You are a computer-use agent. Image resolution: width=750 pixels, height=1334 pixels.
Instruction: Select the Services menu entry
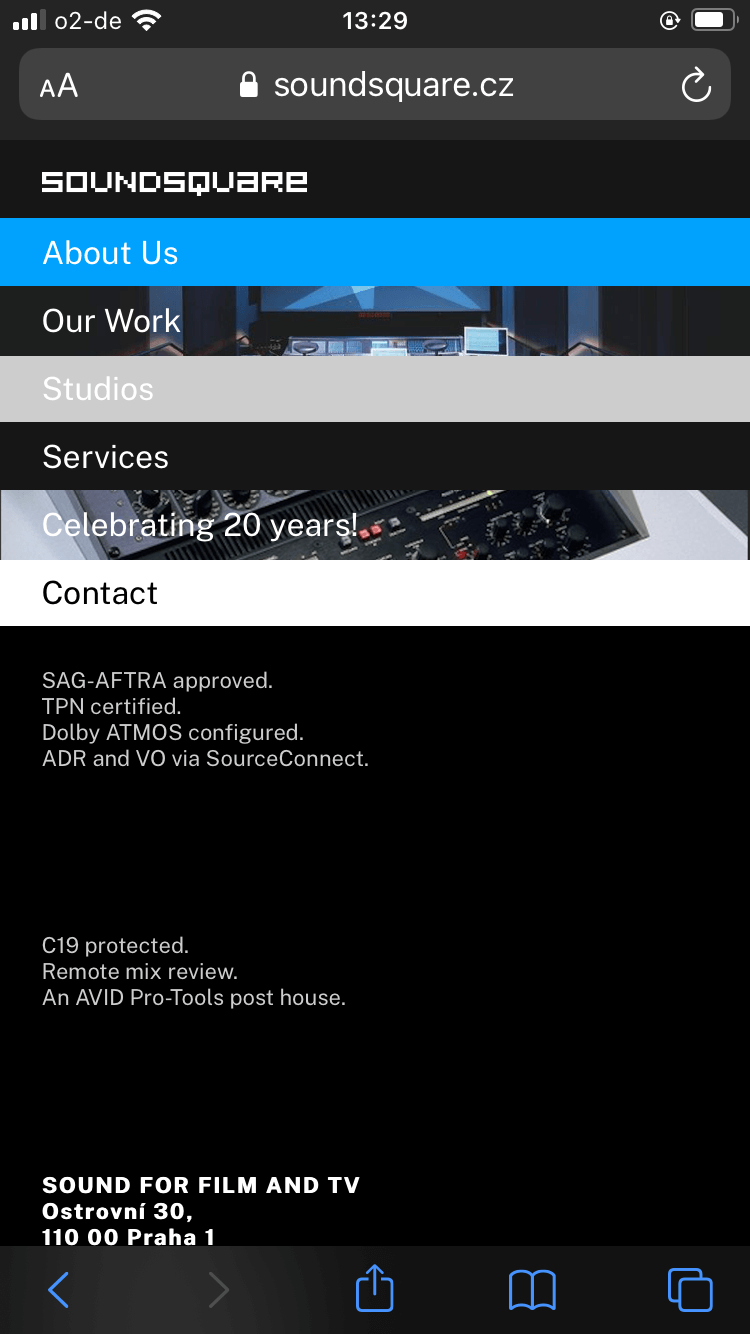(105, 457)
